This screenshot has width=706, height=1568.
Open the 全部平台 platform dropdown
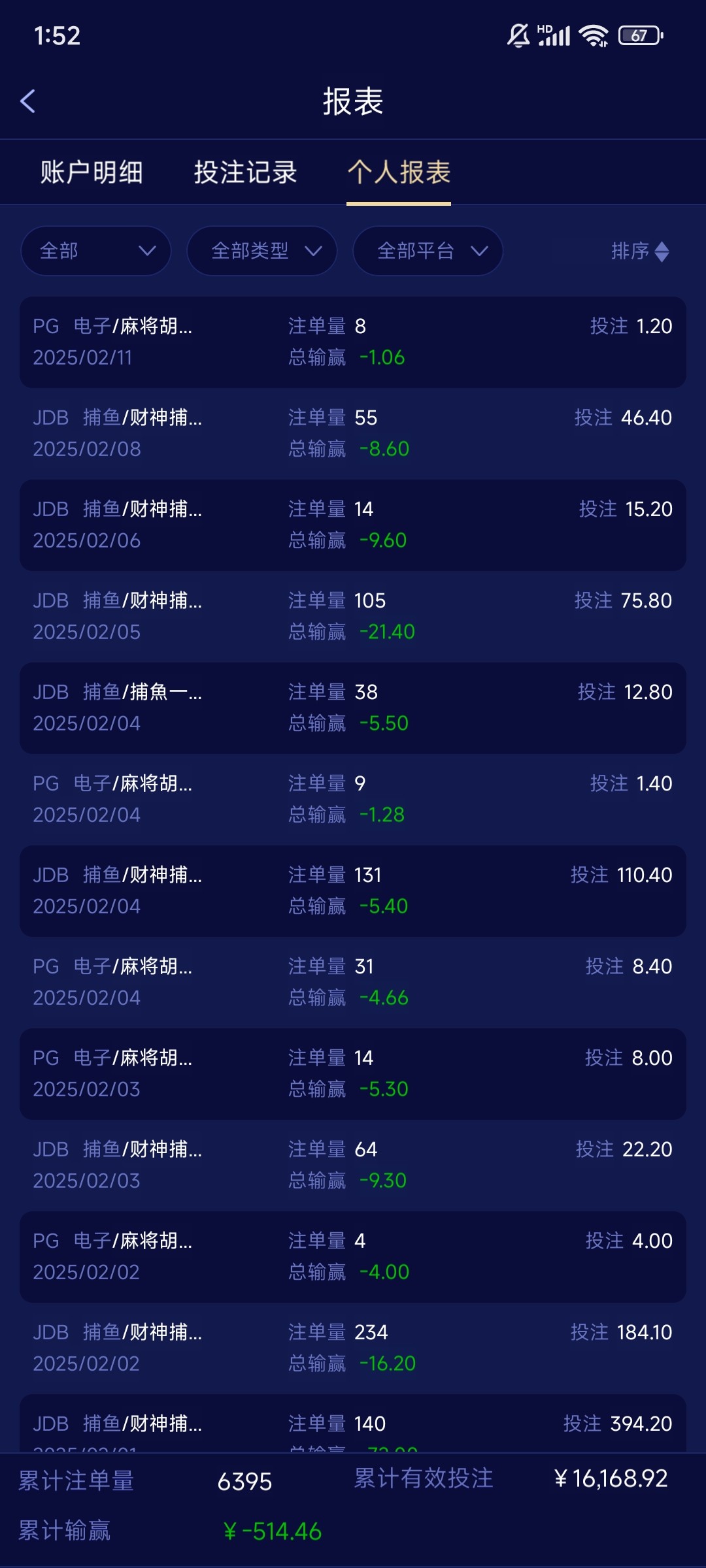428,251
